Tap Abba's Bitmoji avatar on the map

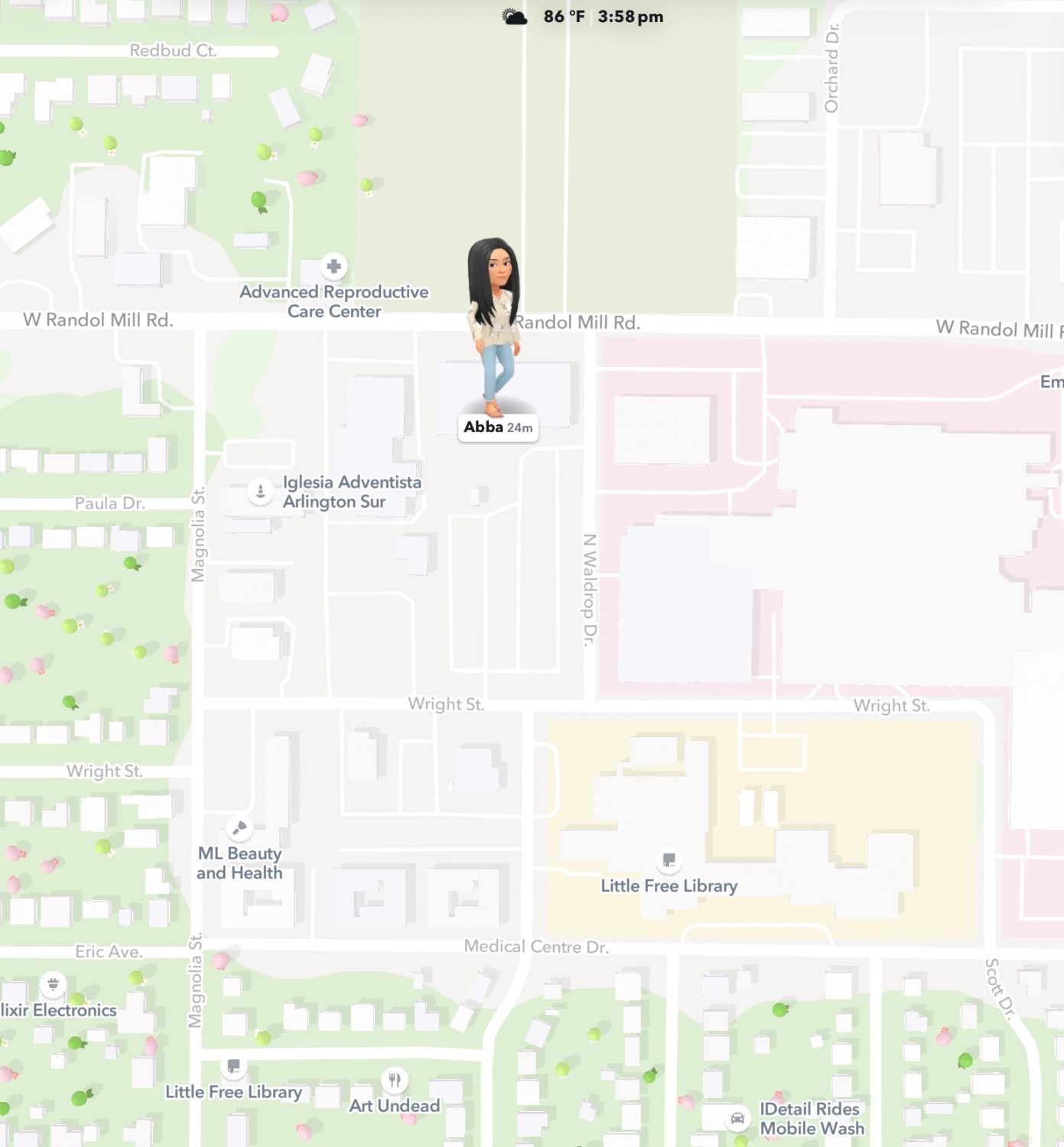494,325
